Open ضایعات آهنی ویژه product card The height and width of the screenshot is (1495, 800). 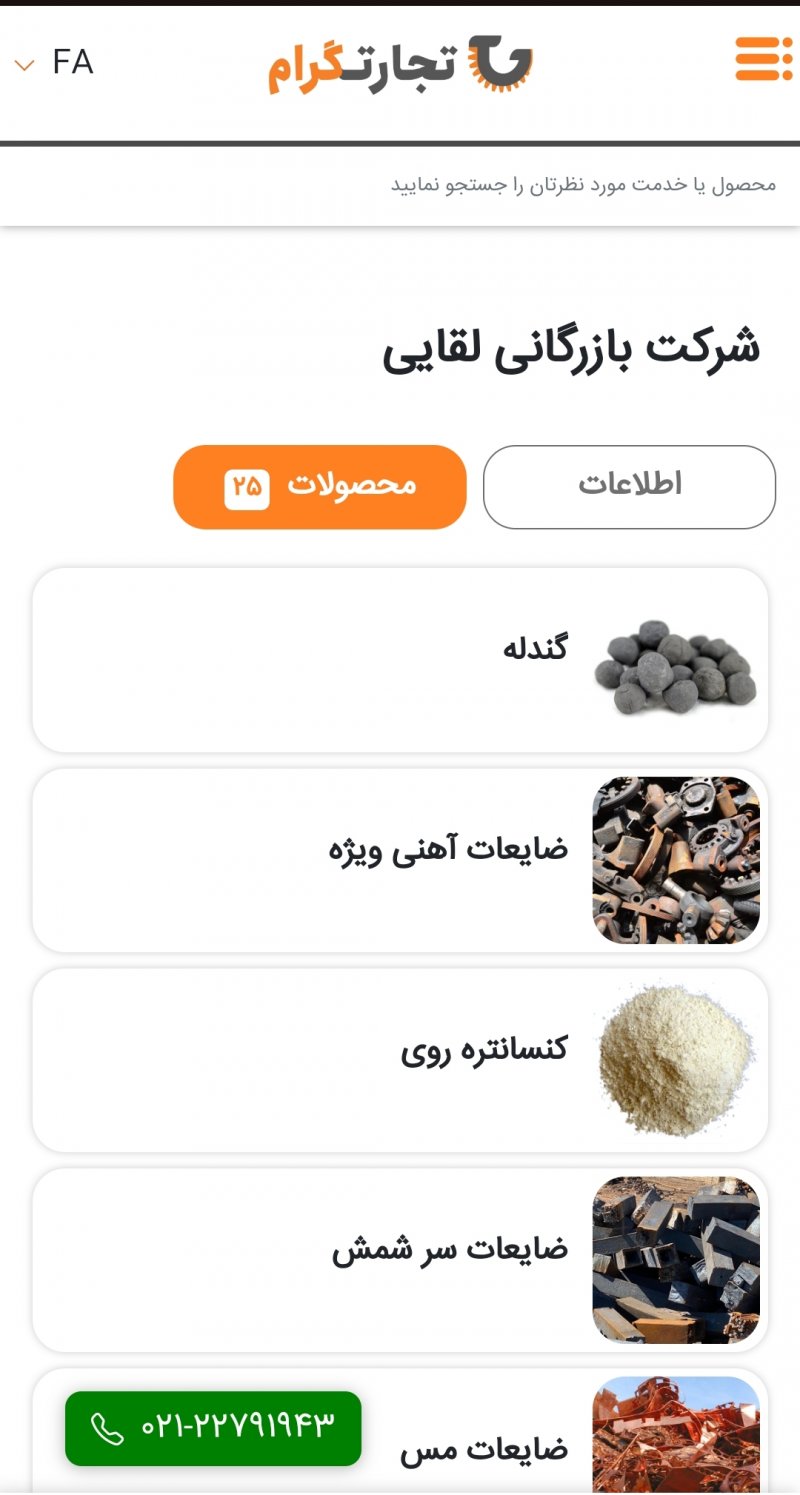[400, 860]
